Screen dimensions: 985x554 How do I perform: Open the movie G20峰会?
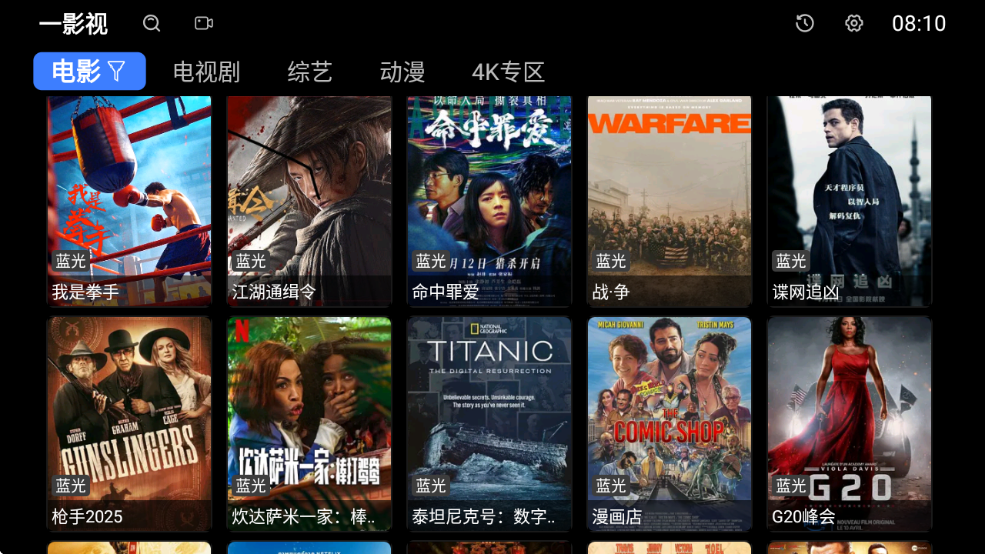pyautogui.click(x=849, y=423)
